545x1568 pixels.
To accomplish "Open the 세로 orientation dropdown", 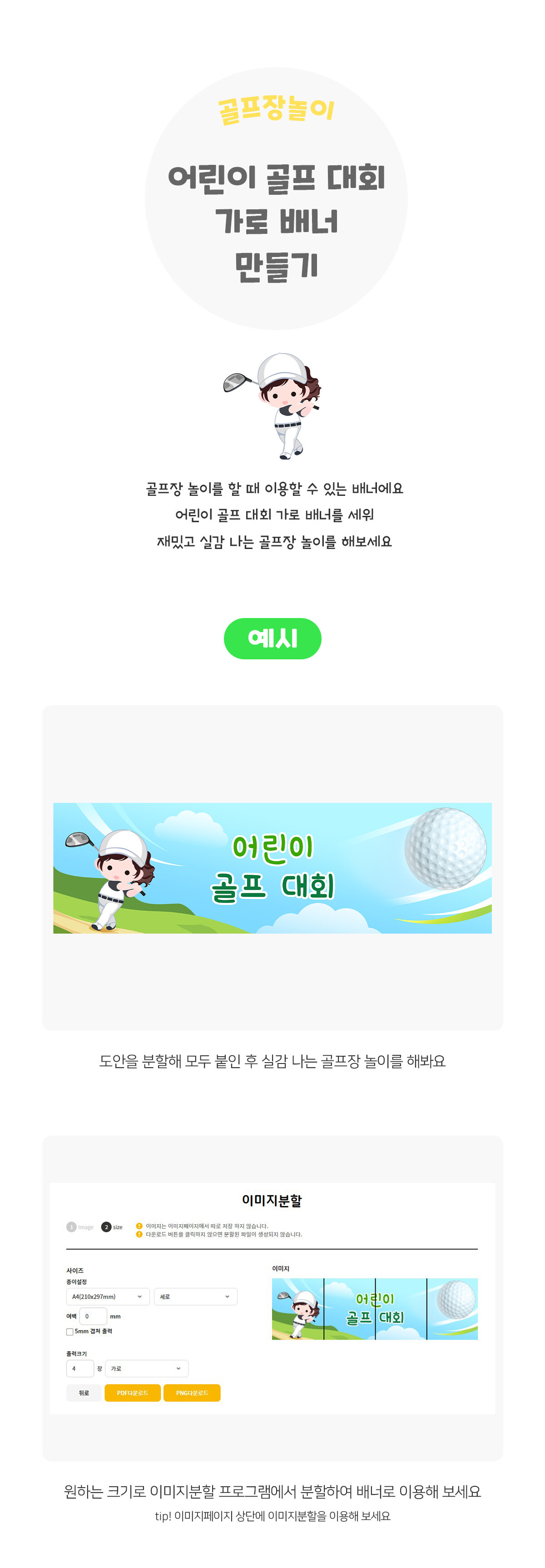I will (195, 1297).
